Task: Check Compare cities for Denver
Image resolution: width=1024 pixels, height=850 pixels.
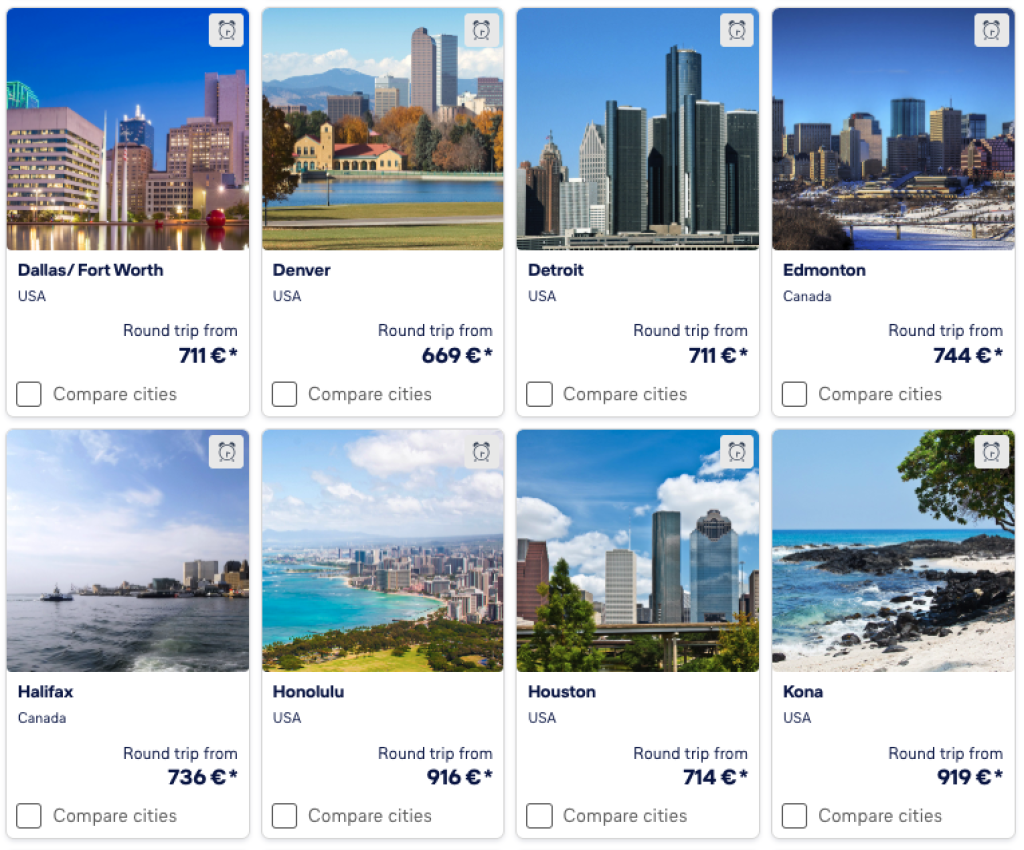Action: (284, 394)
